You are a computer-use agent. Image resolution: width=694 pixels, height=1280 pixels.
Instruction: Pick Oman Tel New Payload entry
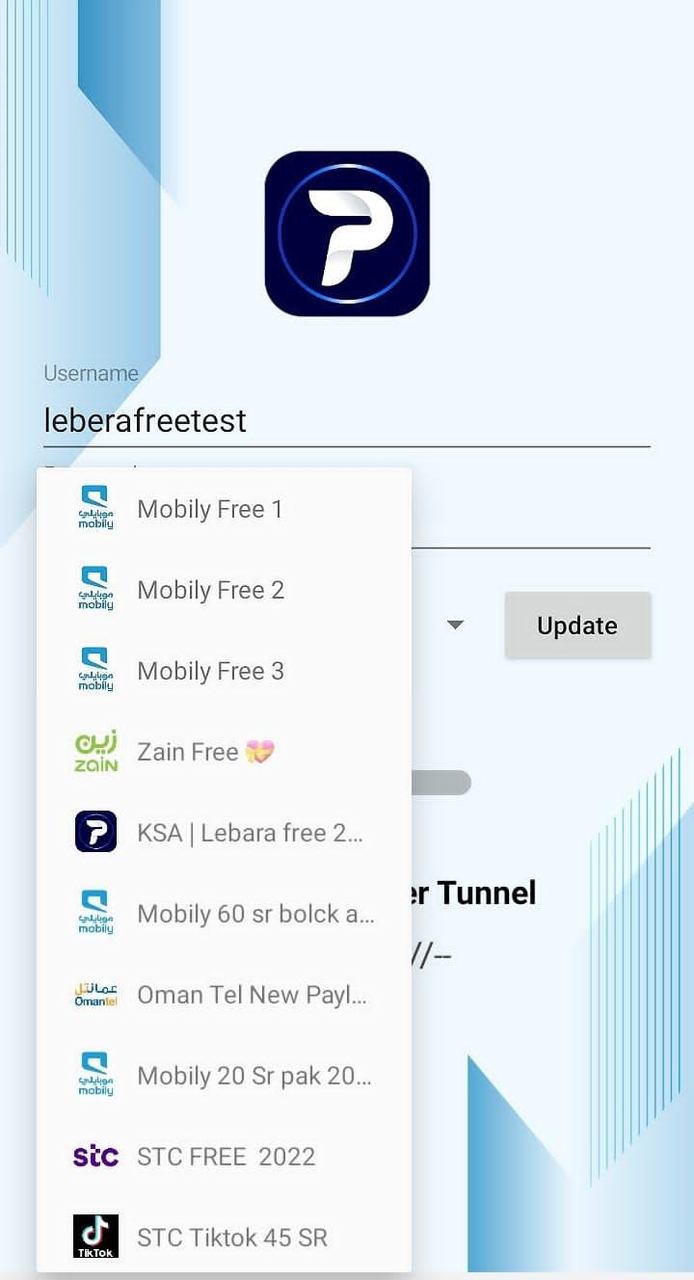(x=252, y=995)
